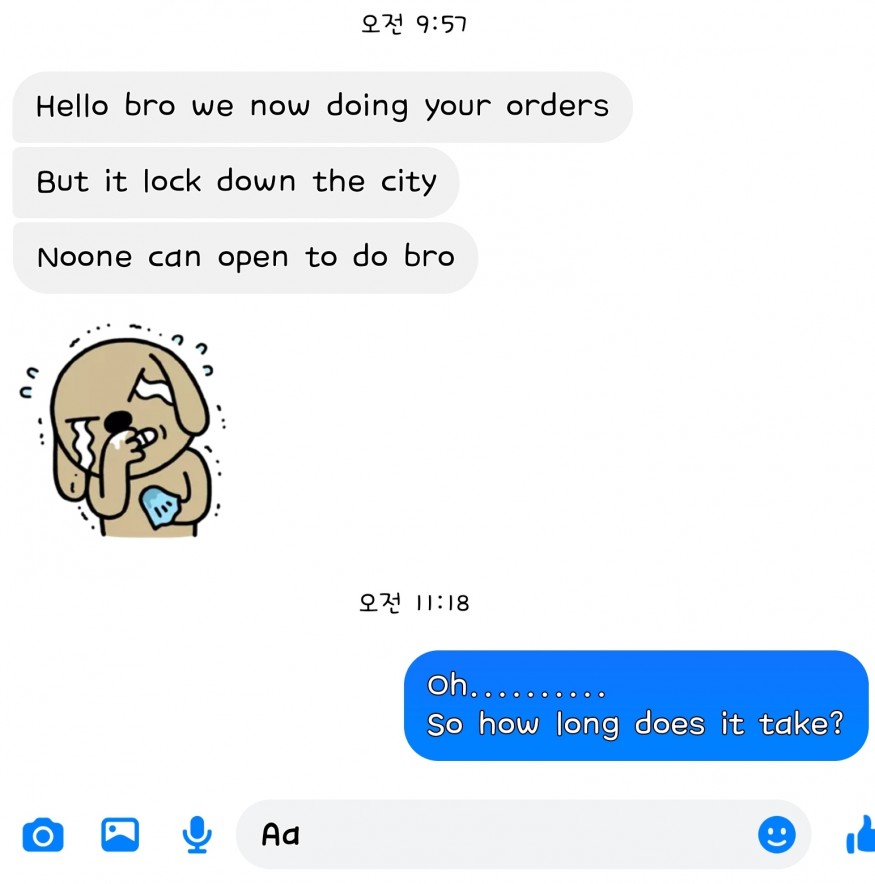Open the camera to take a photo
Viewport: 875px width, 884px height.
pos(43,834)
